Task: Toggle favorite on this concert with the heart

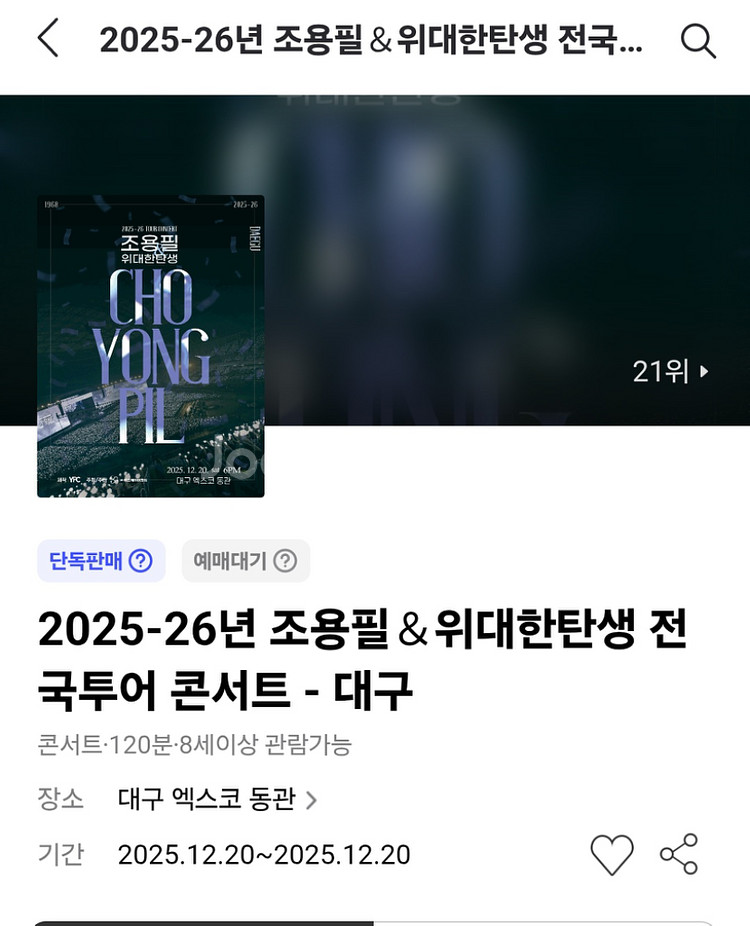Action: click(x=613, y=855)
